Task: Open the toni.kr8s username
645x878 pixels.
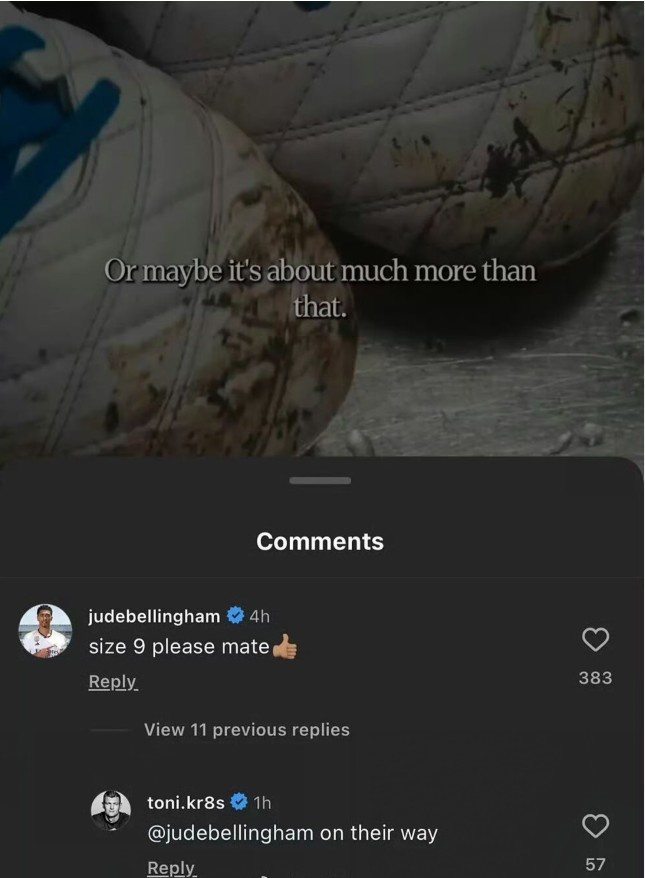Action: pyautogui.click(x=186, y=802)
